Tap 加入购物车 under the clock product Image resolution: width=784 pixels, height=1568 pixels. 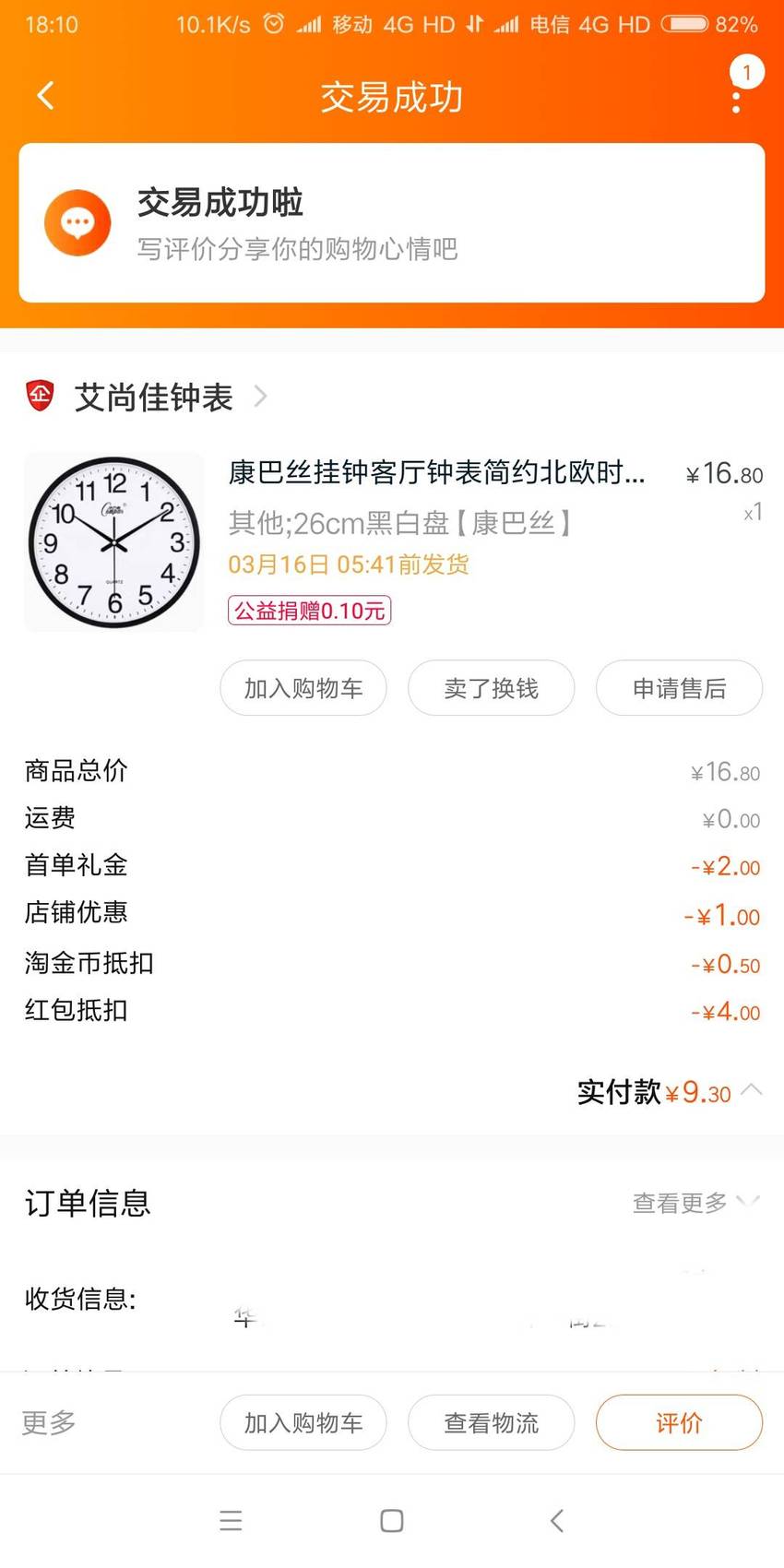(x=303, y=688)
